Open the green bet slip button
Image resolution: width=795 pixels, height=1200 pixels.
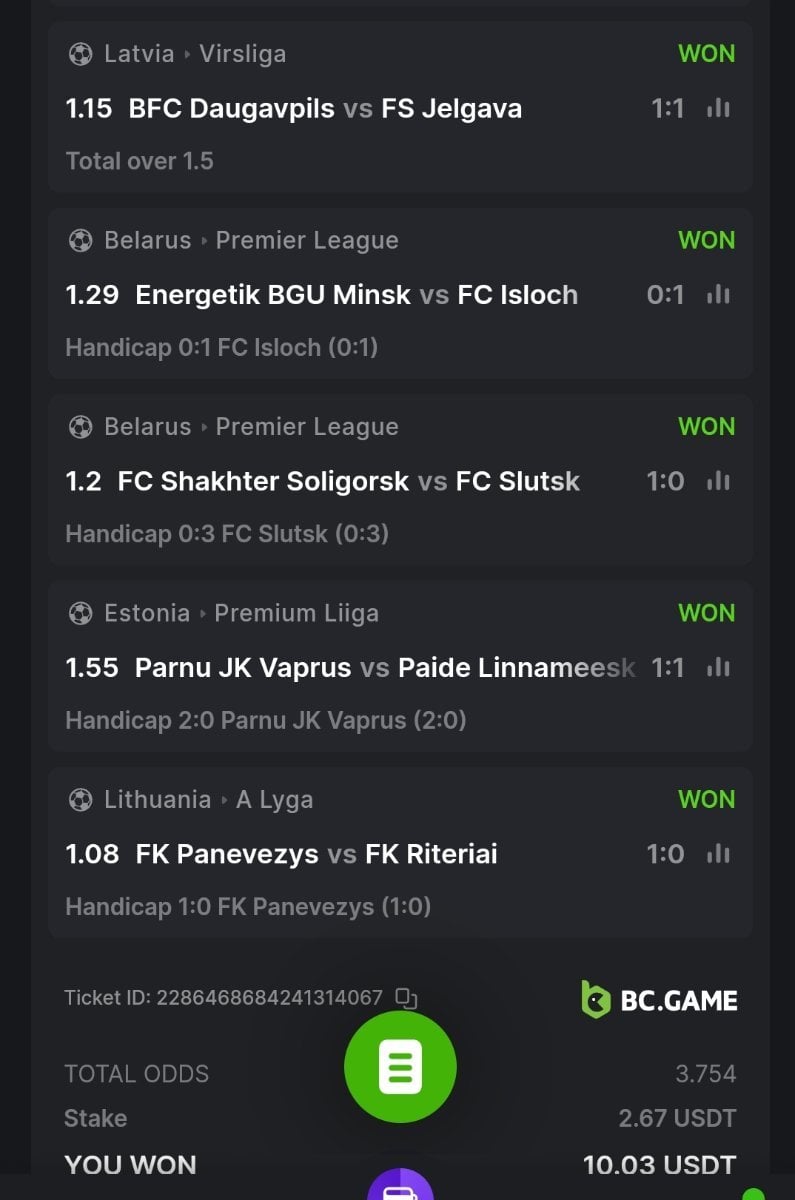point(400,1066)
